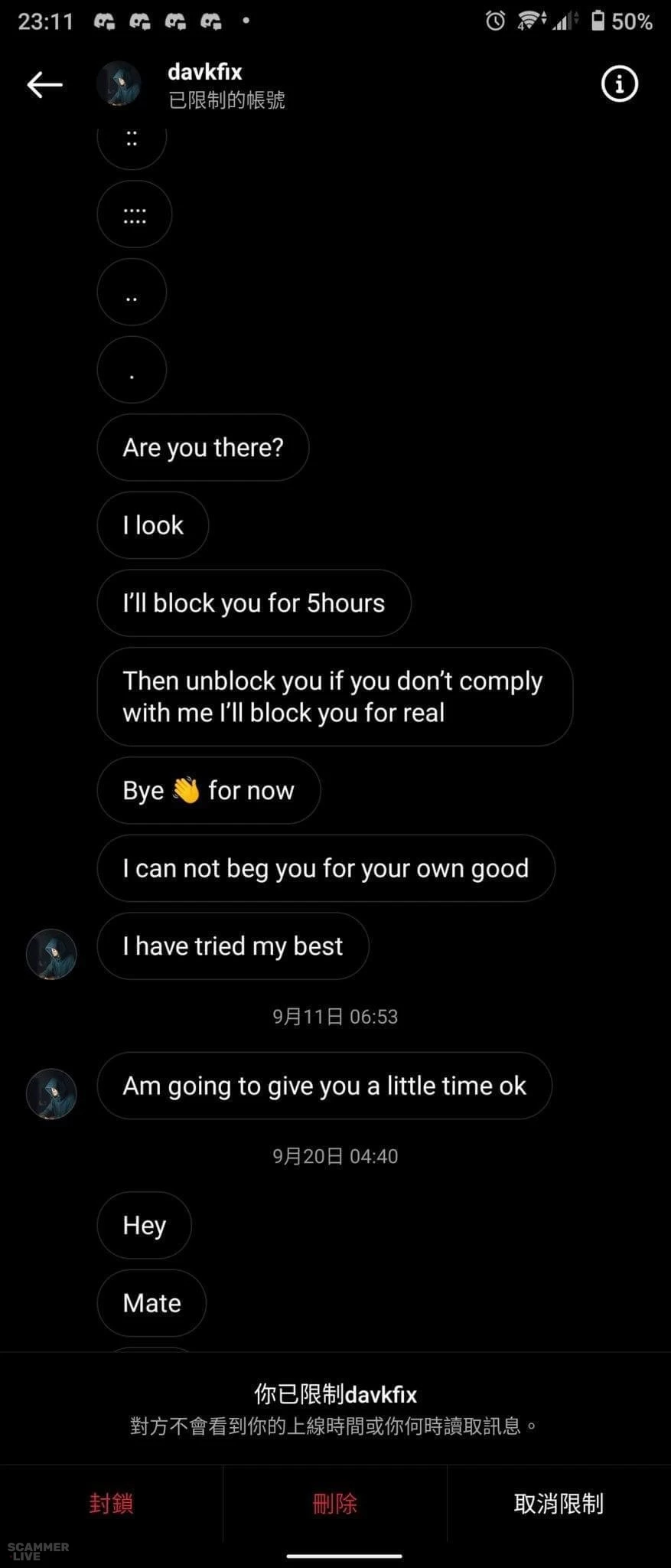Screen dimensions: 671x1568
Task: Go back using the arrow icon
Action: point(44,84)
